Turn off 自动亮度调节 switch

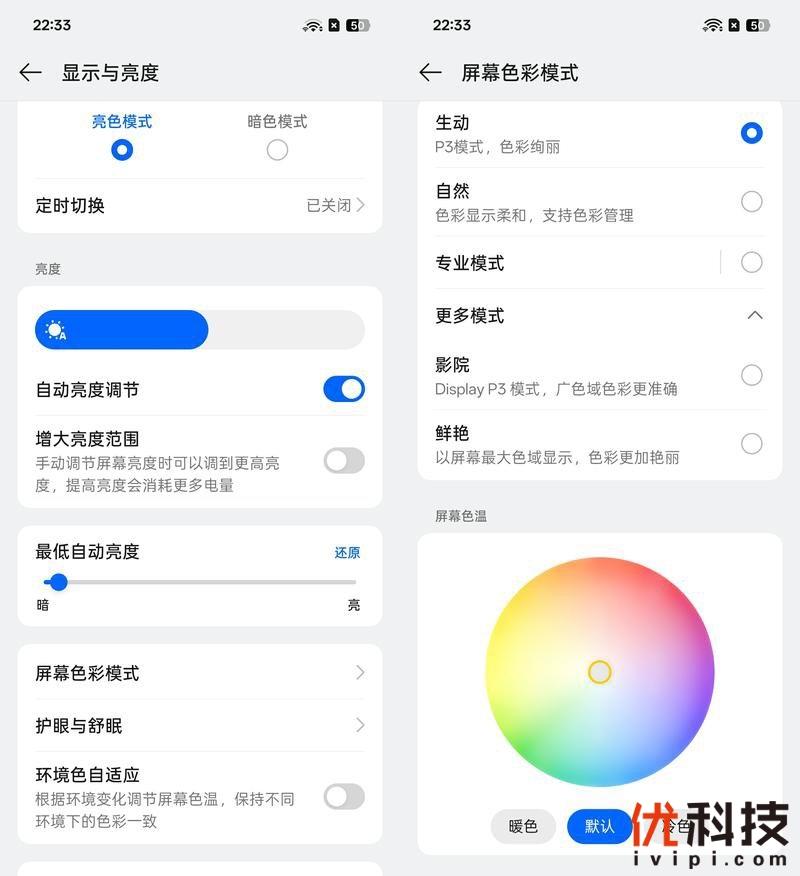tap(343, 389)
